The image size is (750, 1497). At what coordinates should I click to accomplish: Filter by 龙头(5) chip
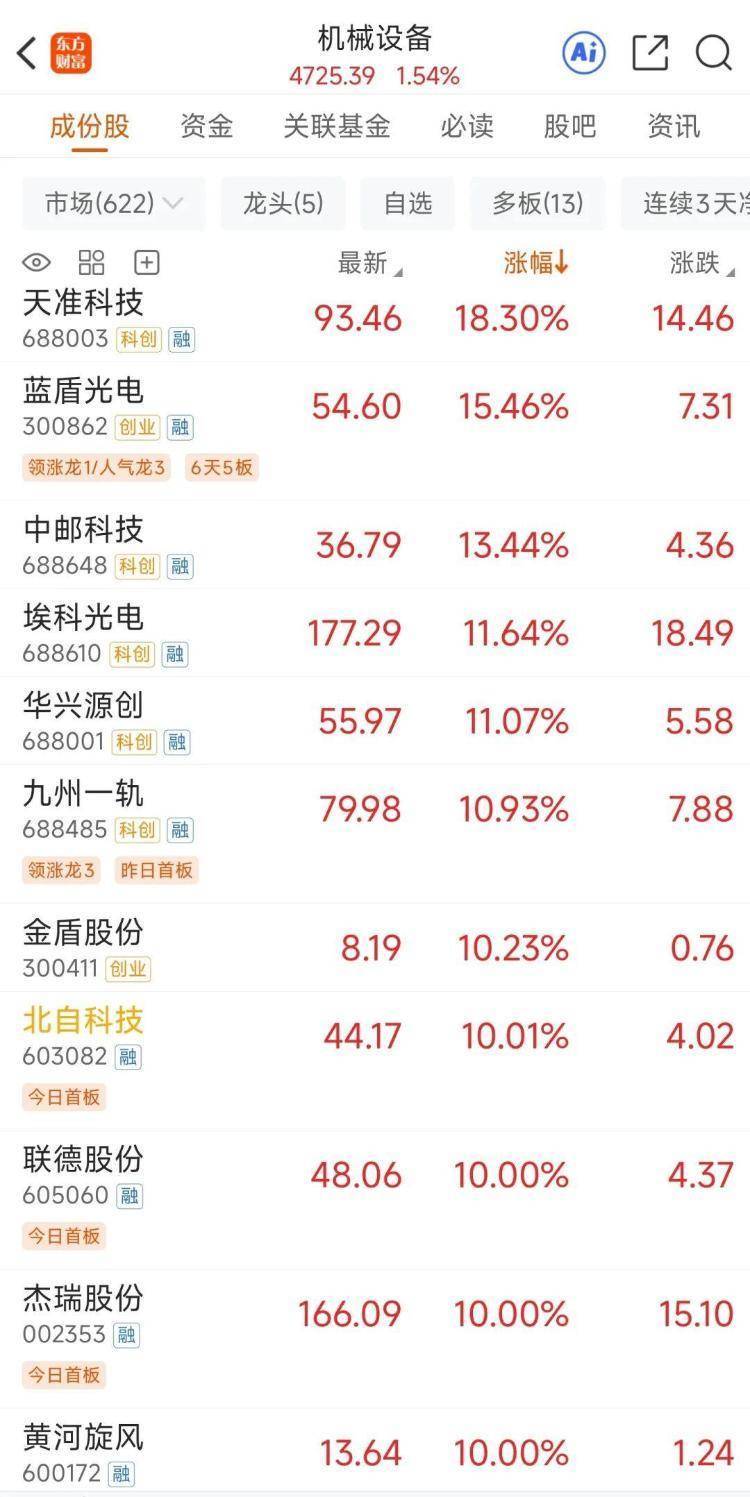pos(283,204)
